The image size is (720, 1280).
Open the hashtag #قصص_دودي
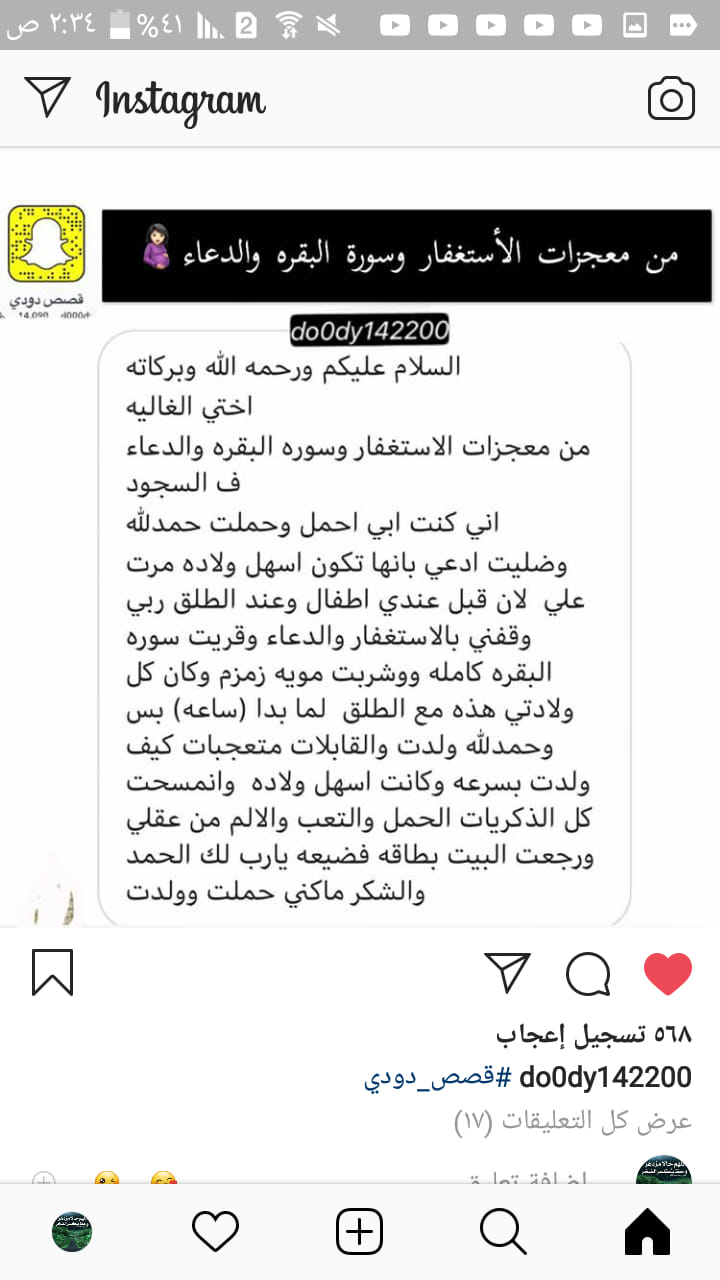click(438, 1078)
